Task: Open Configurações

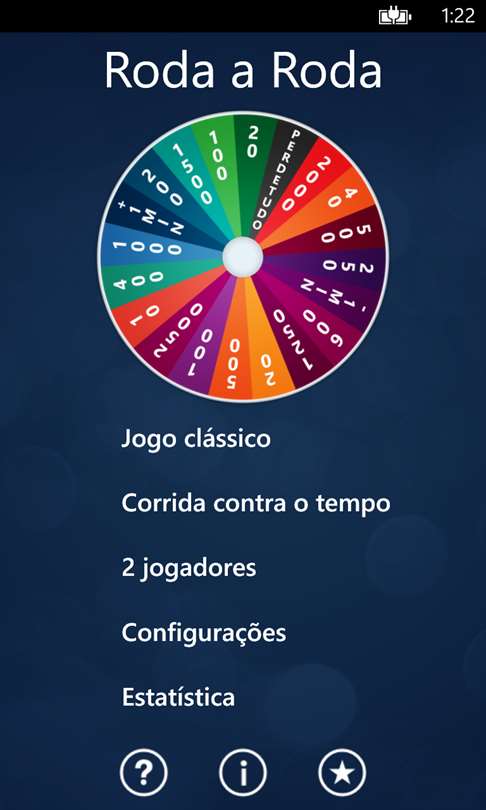Action: (203, 633)
